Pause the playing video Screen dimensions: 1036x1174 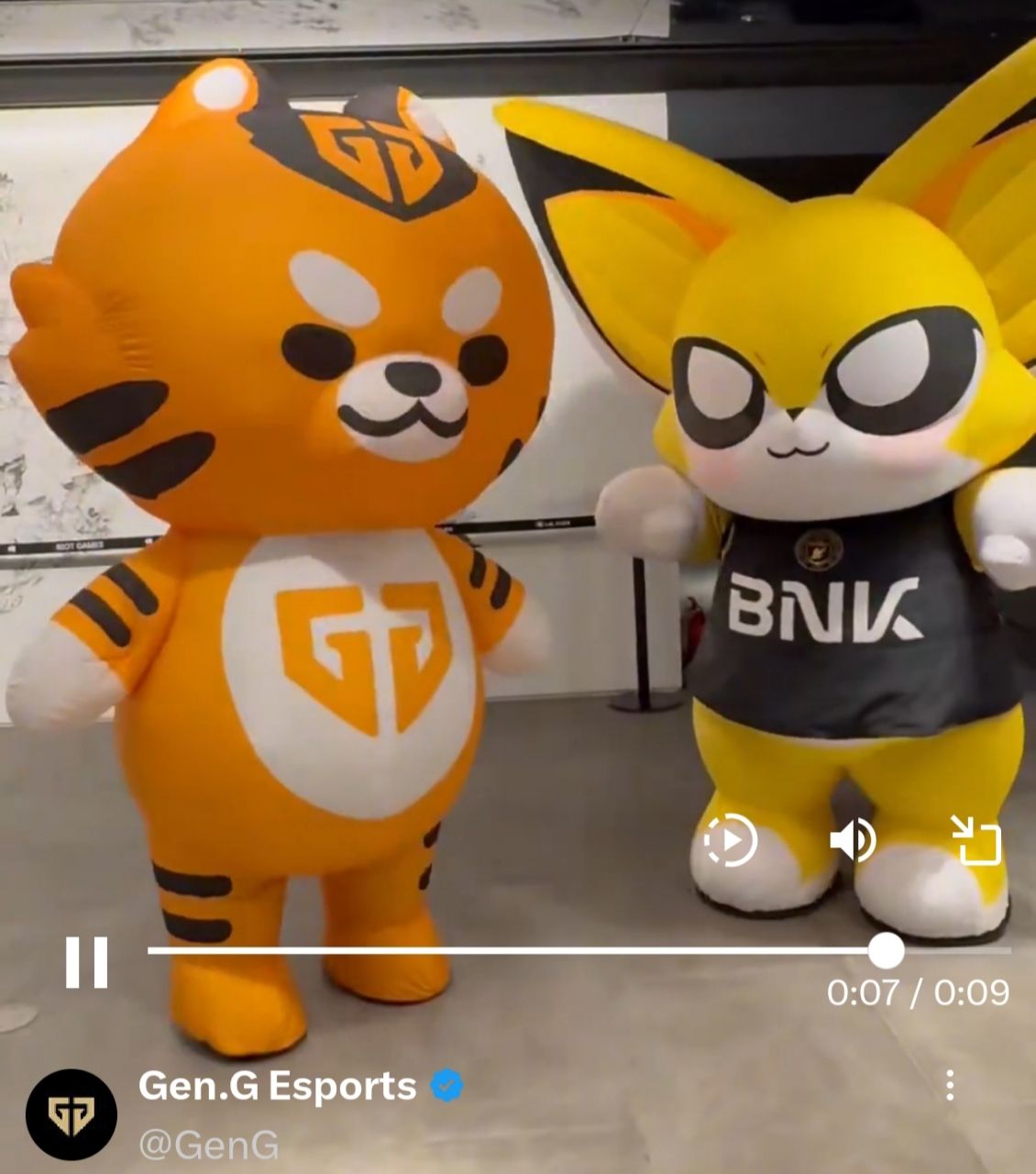pyautogui.click(x=86, y=962)
